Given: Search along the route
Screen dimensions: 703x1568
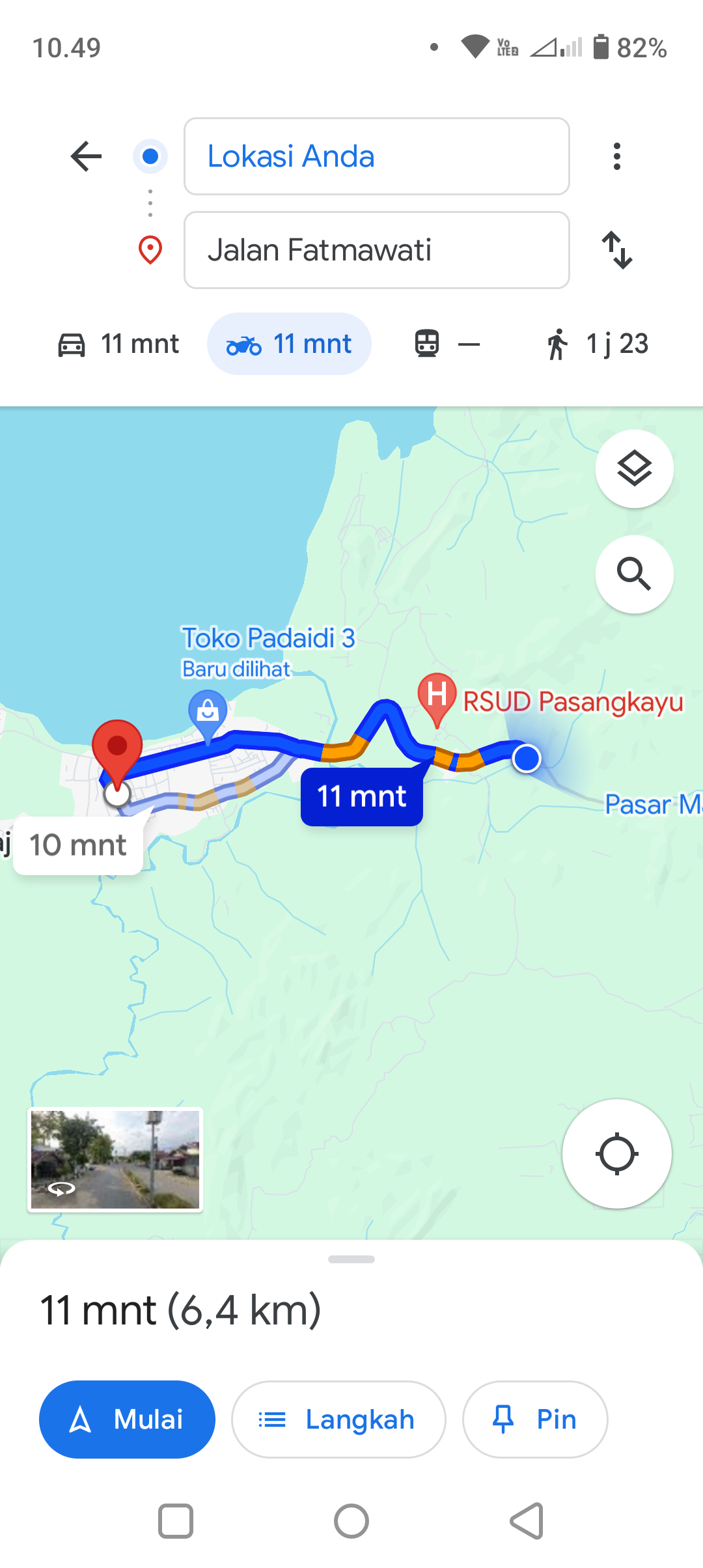Looking at the screenshot, I should tap(635, 574).
